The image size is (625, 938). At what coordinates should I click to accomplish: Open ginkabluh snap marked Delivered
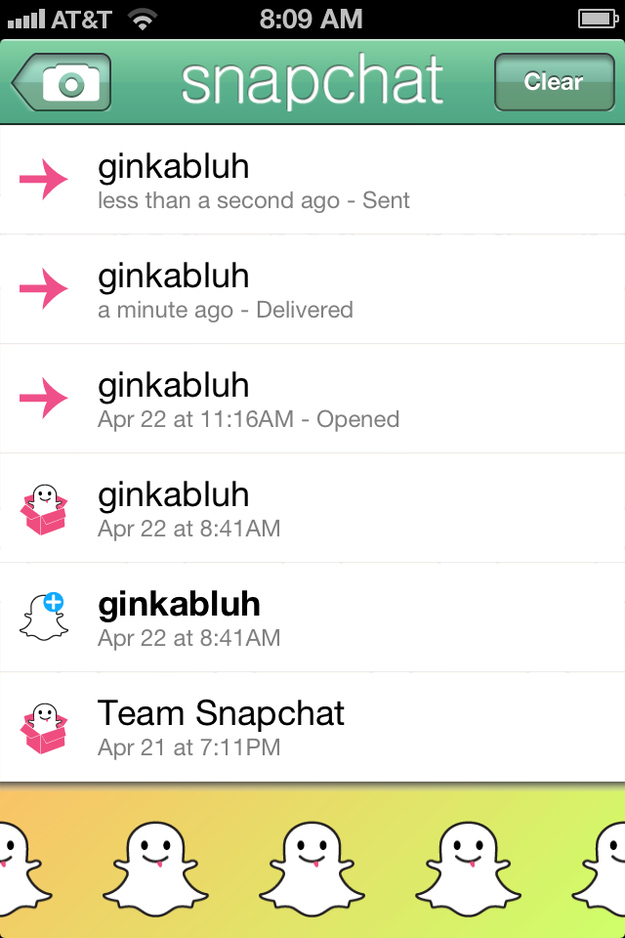point(312,290)
